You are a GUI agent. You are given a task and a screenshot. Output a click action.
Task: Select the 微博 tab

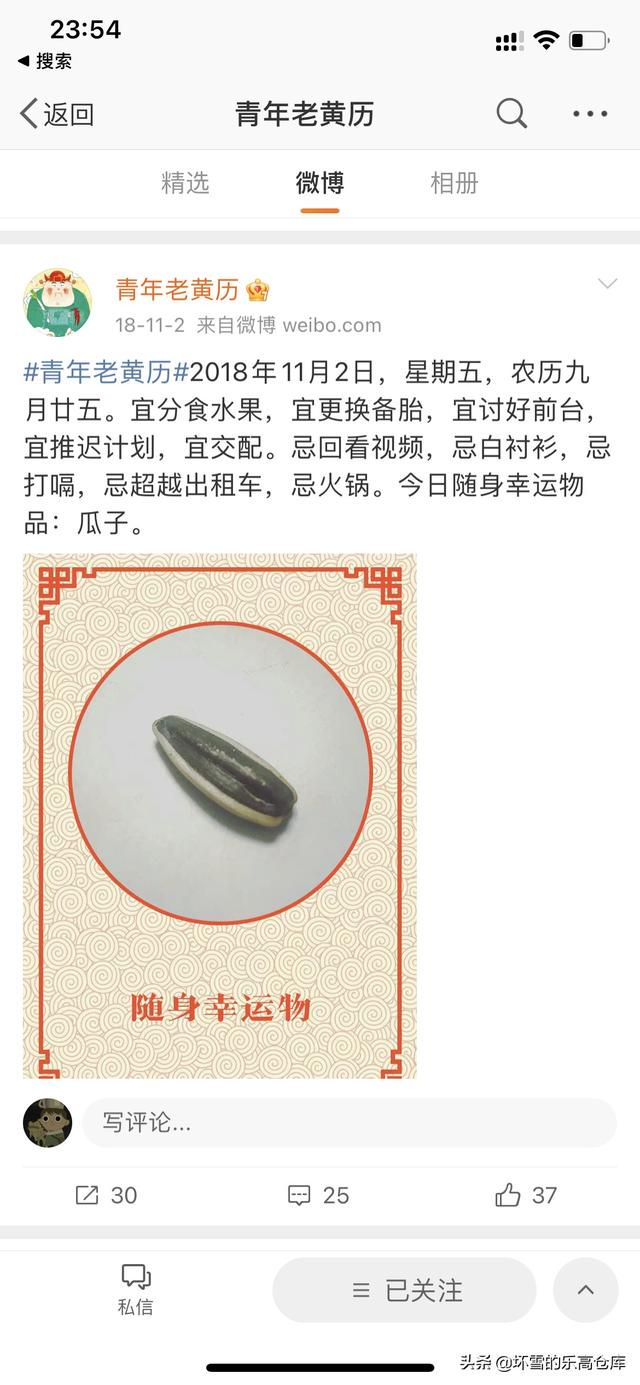pyautogui.click(x=320, y=183)
